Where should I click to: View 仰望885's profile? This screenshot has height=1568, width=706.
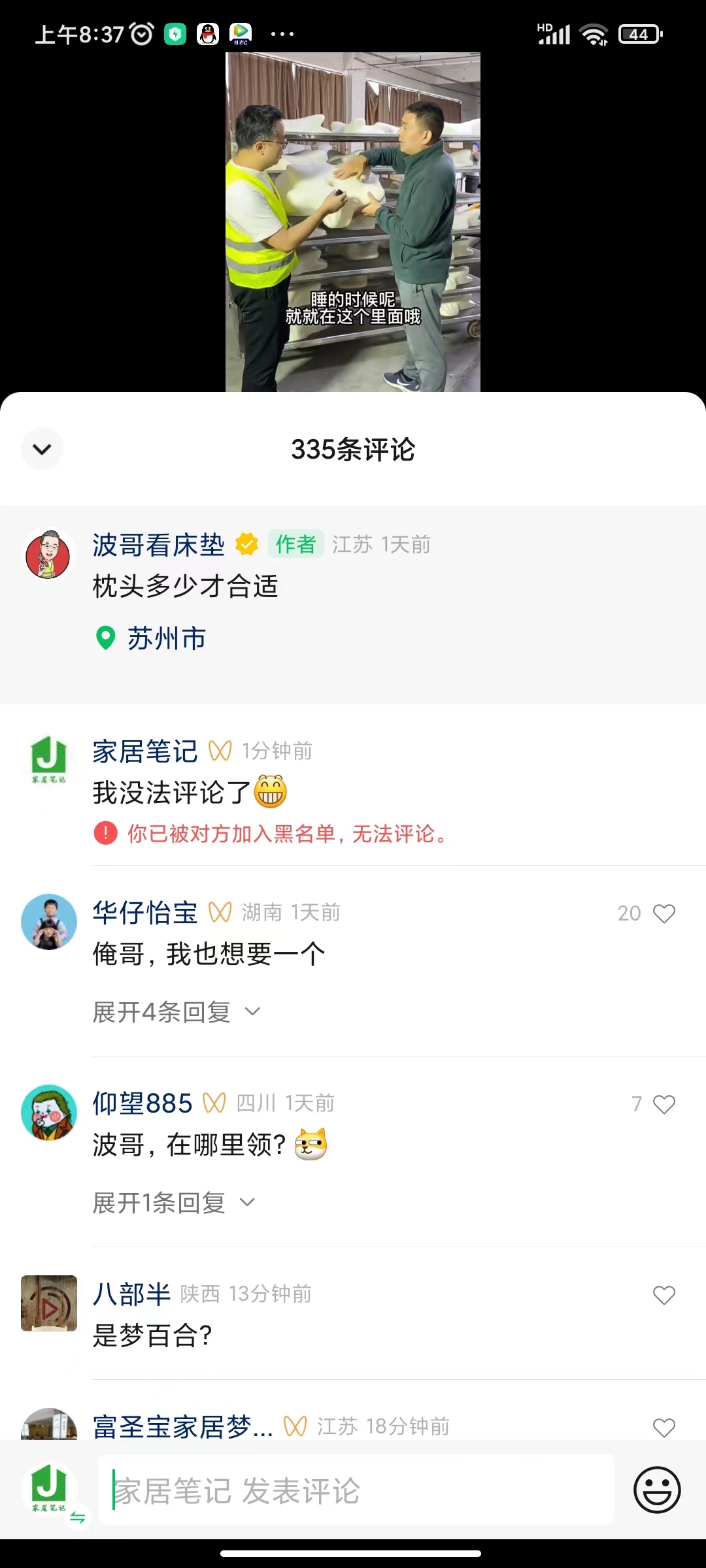pyautogui.click(x=49, y=1112)
